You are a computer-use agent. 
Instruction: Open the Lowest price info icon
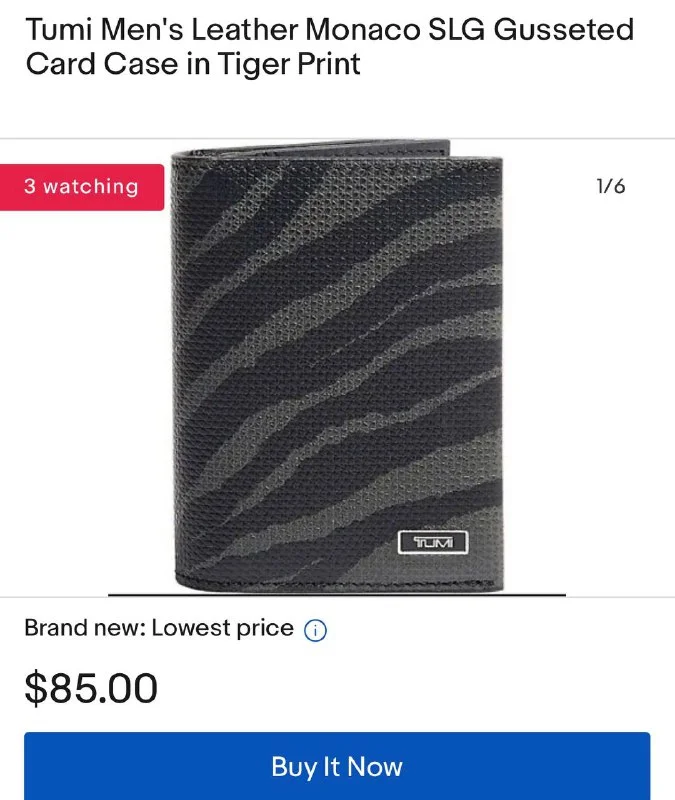click(x=315, y=631)
